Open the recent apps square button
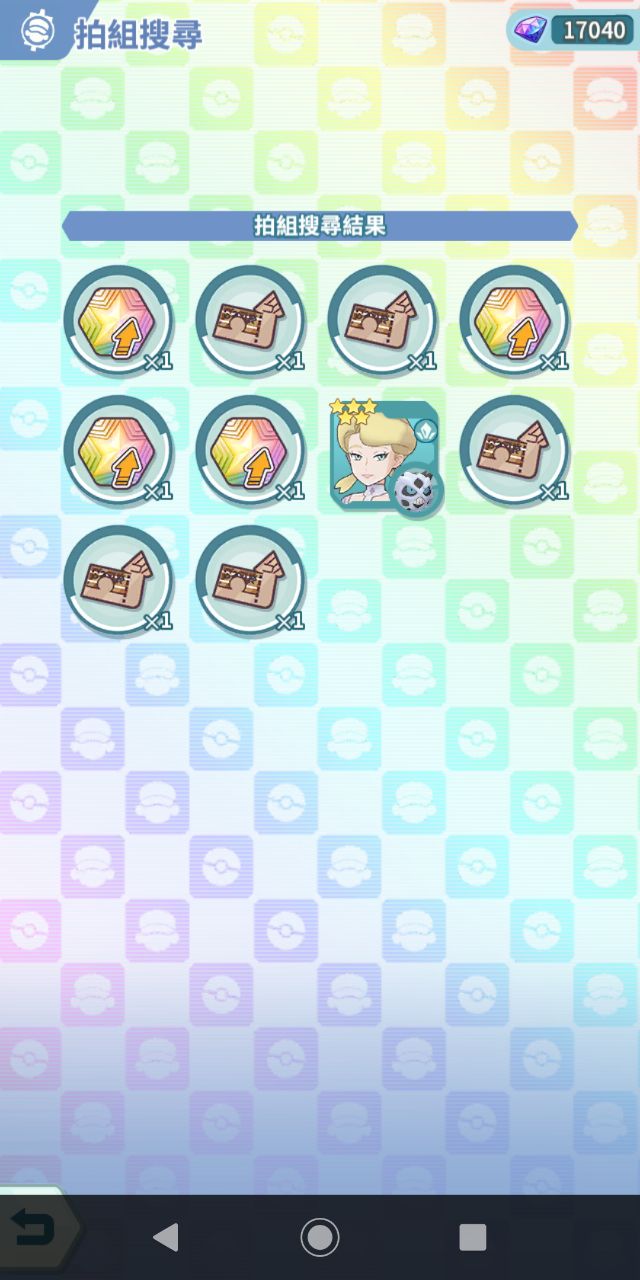640x1280 pixels. 472,1237
